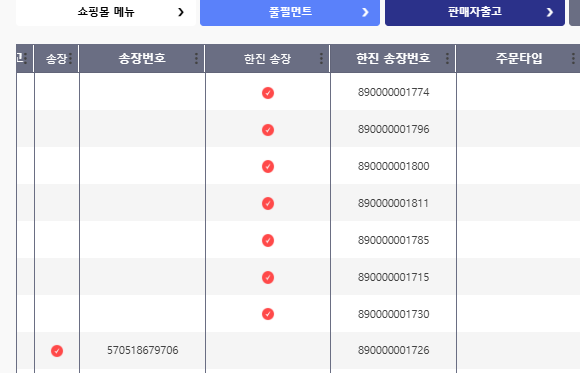Screen dimensions: 580x373
Task: Select the row with 송장번호 570518679706
Action: tap(298, 350)
